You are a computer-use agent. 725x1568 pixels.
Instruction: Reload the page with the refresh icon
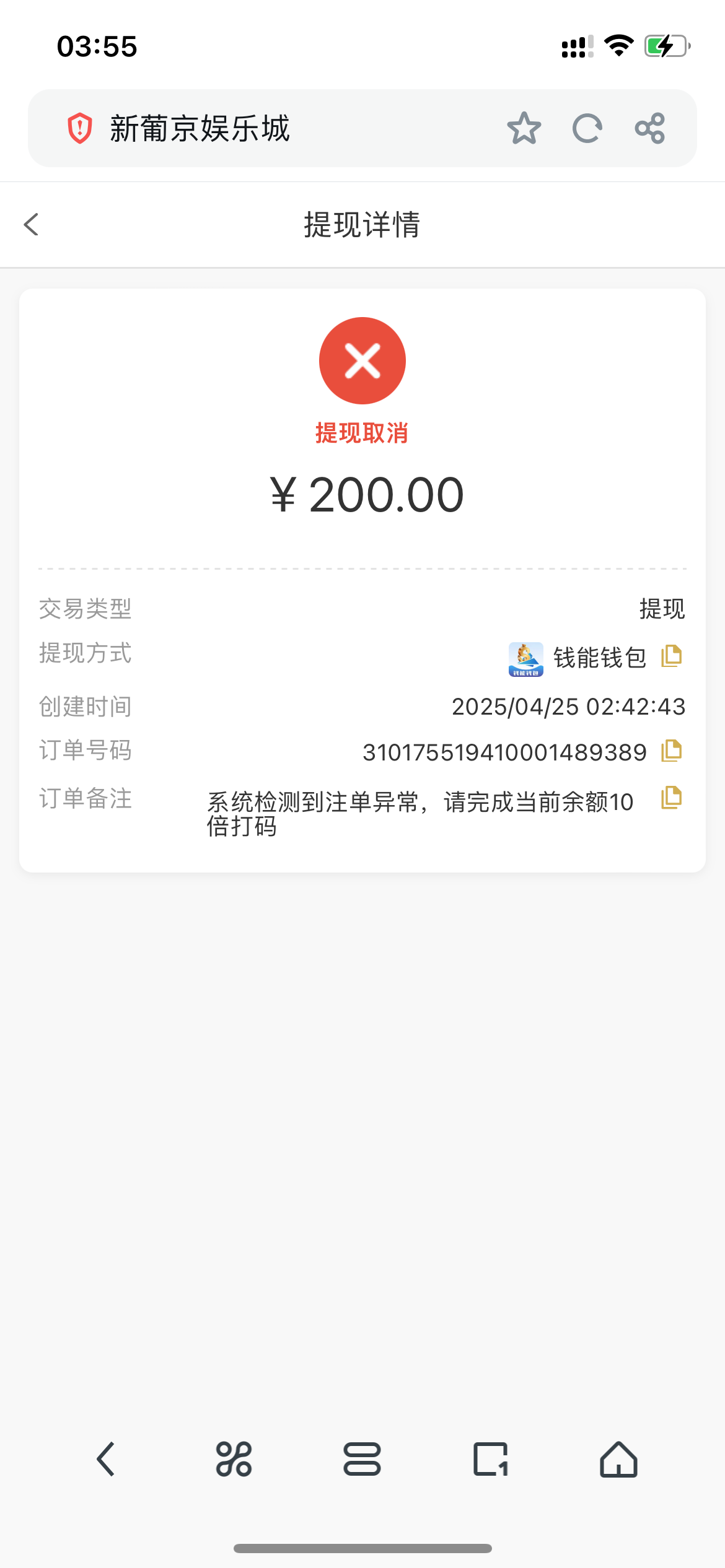[x=587, y=128]
